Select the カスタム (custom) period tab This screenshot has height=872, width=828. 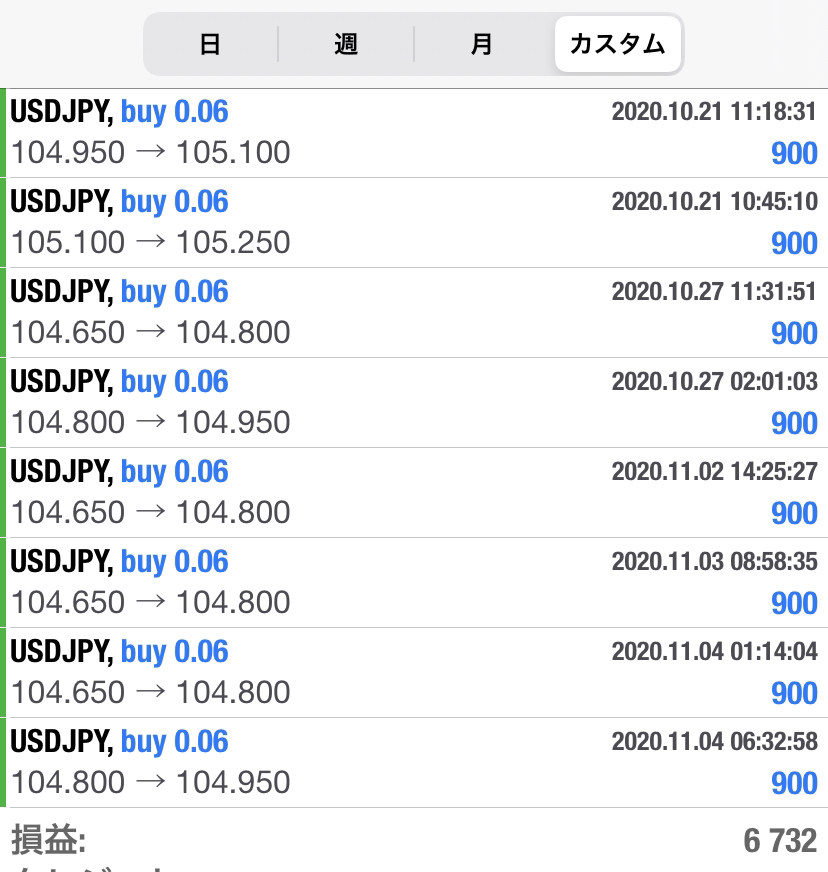(x=617, y=45)
